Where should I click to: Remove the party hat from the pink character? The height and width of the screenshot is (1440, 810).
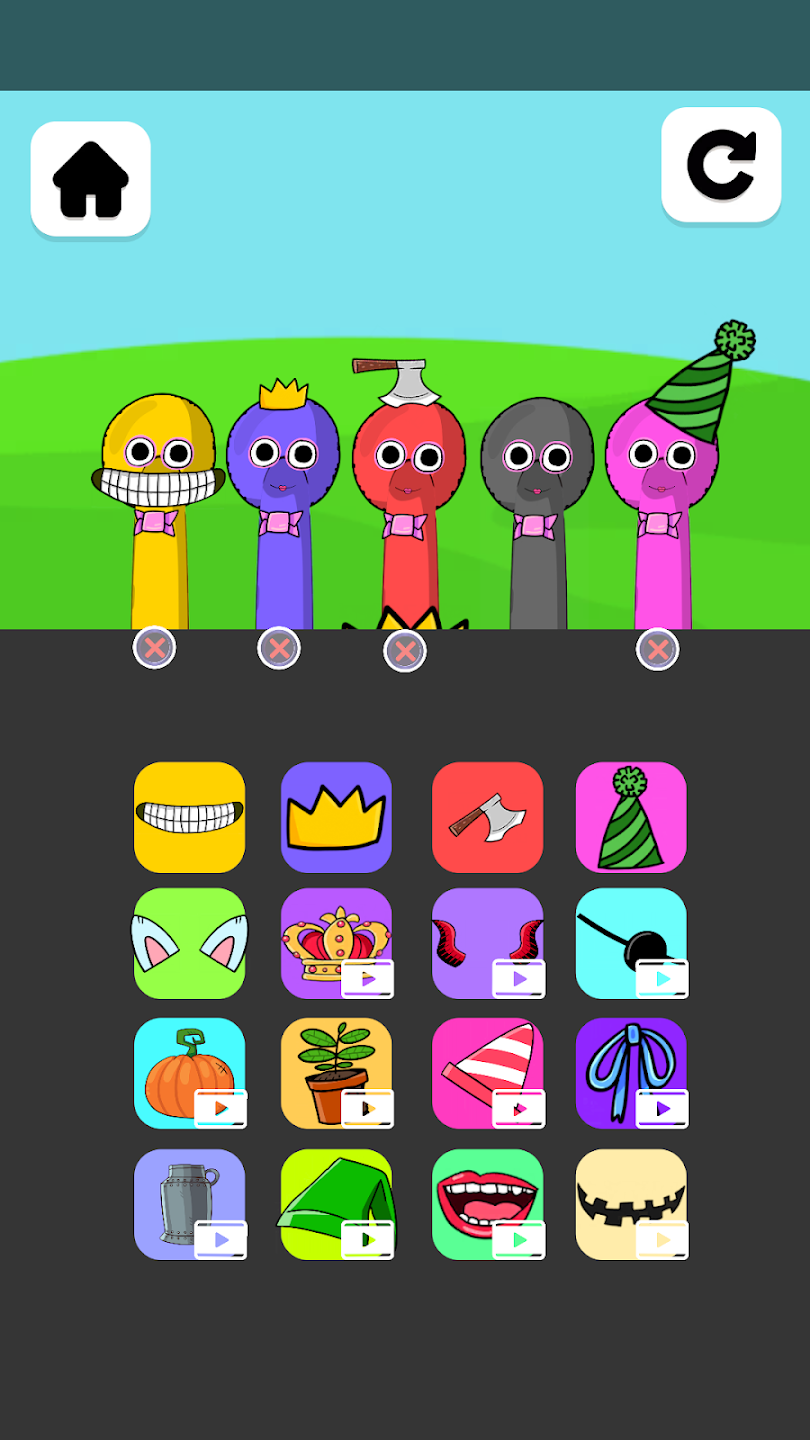[657, 649]
